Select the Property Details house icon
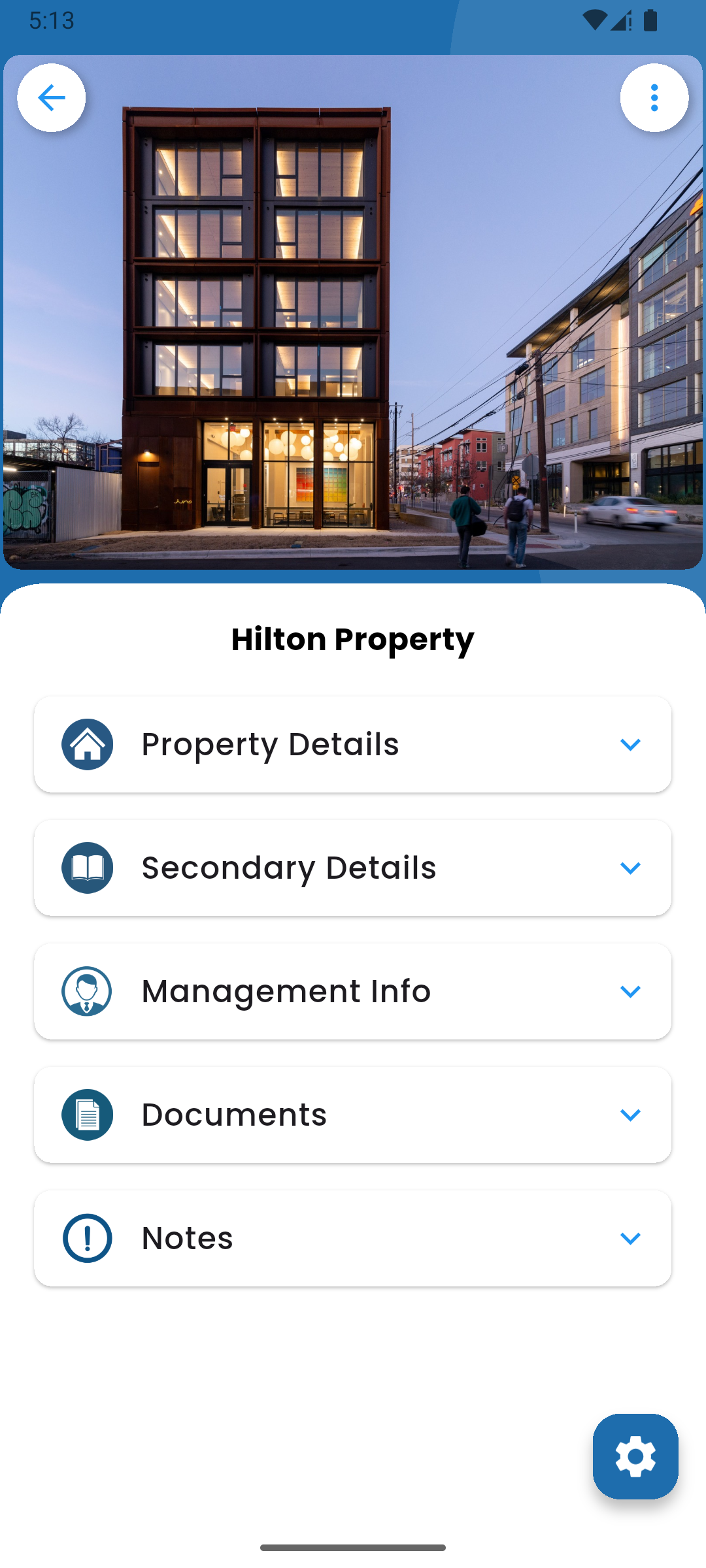This screenshot has width=706, height=1568. tap(86, 743)
